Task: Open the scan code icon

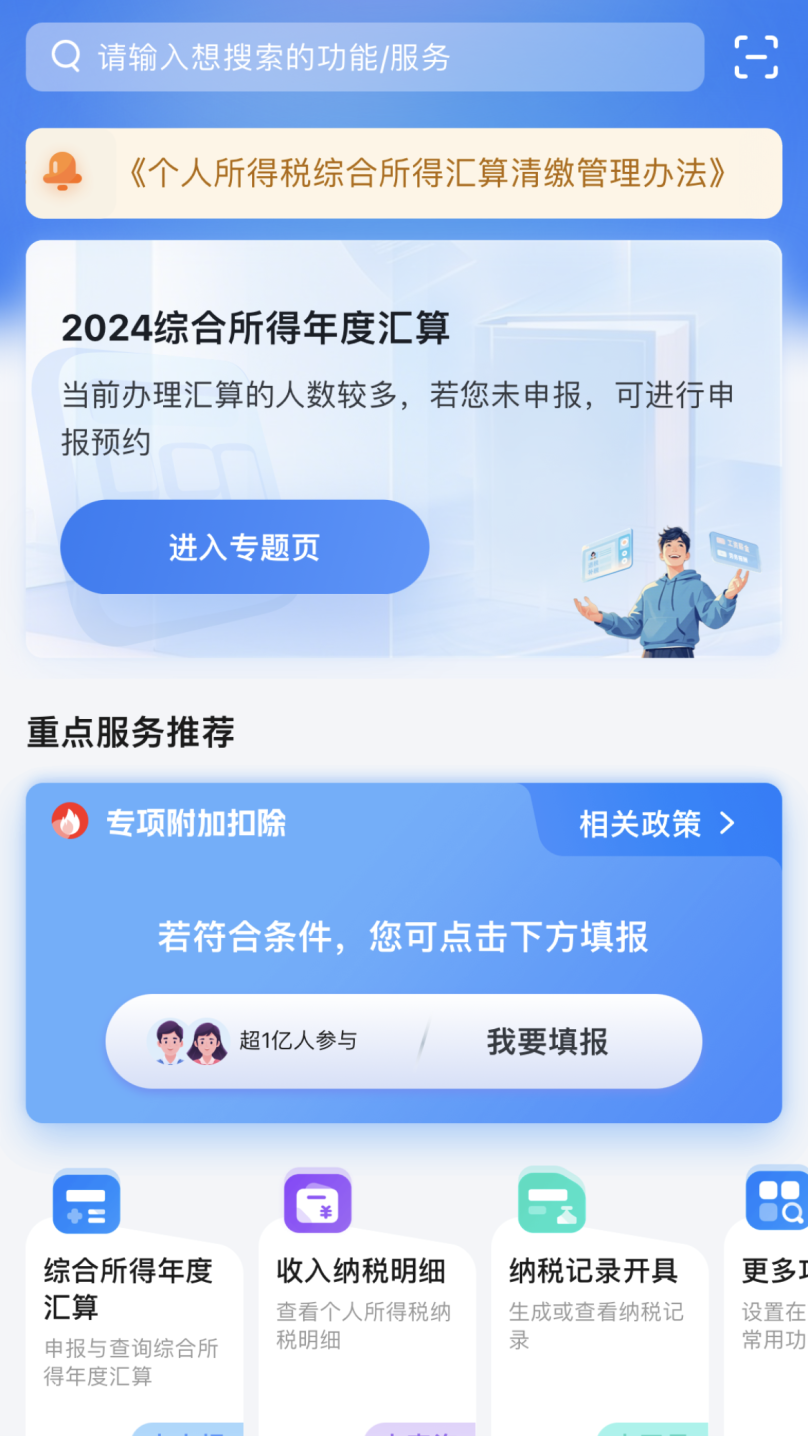Action: click(x=756, y=57)
